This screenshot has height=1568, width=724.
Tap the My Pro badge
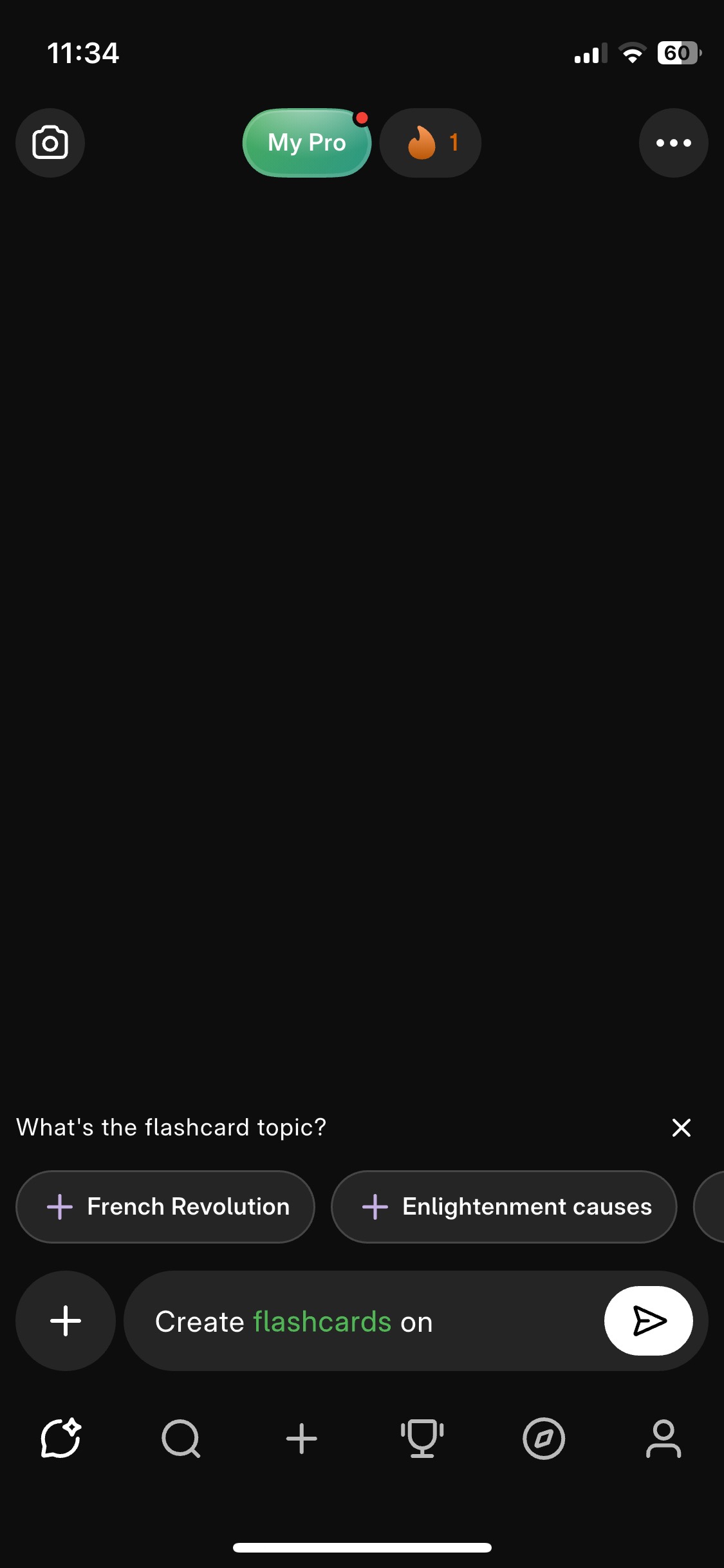[306, 142]
